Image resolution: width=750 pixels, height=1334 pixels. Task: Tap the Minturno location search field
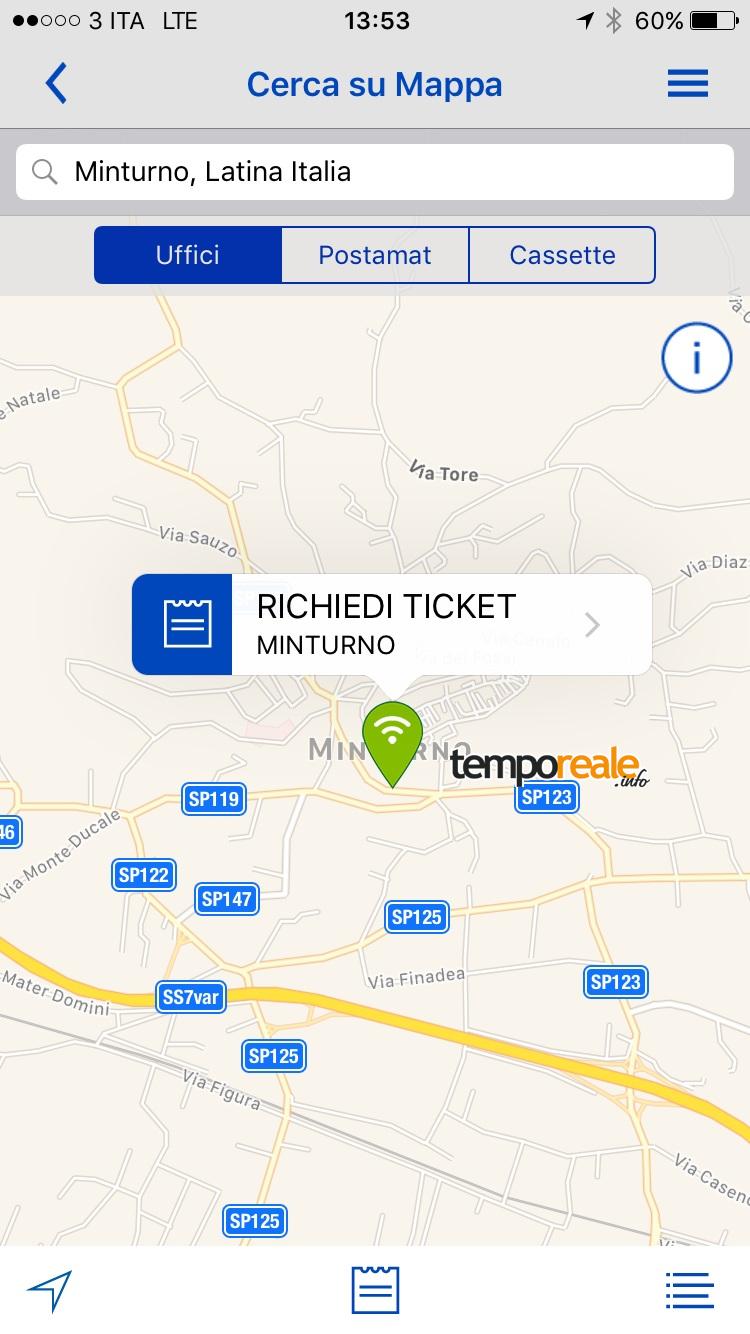[x=375, y=172]
